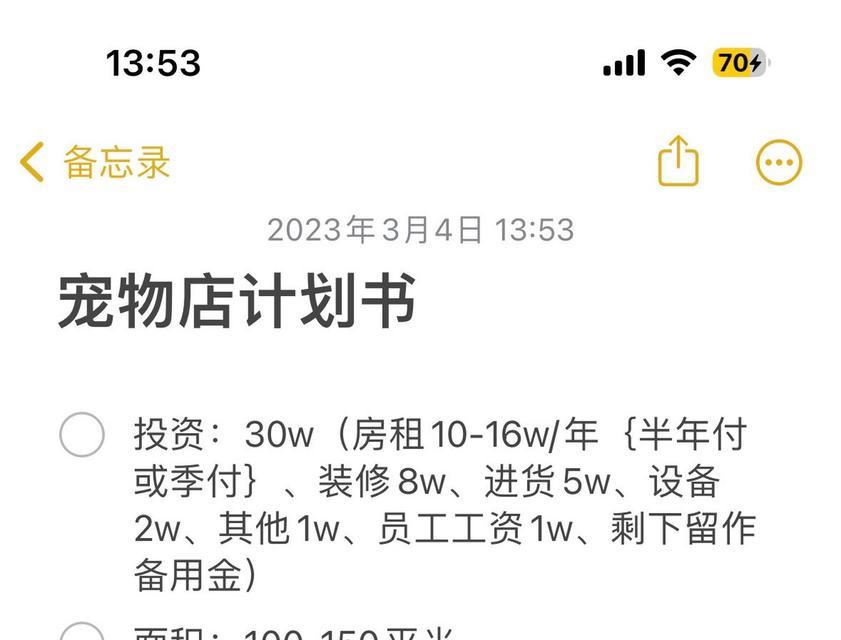The width and height of the screenshot is (841, 640).
Task: Share this note
Action: pyautogui.click(x=678, y=161)
